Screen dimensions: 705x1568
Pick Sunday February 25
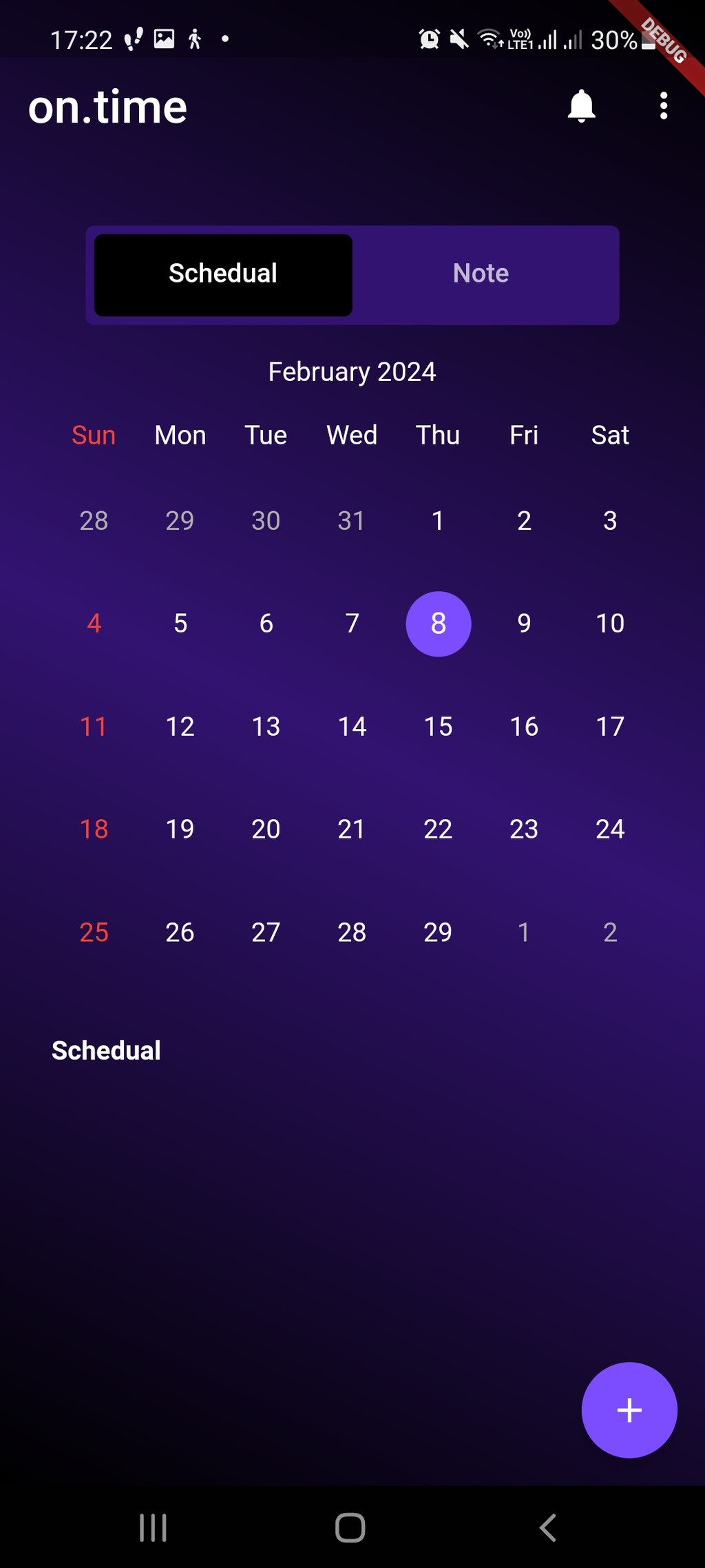tap(94, 932)
